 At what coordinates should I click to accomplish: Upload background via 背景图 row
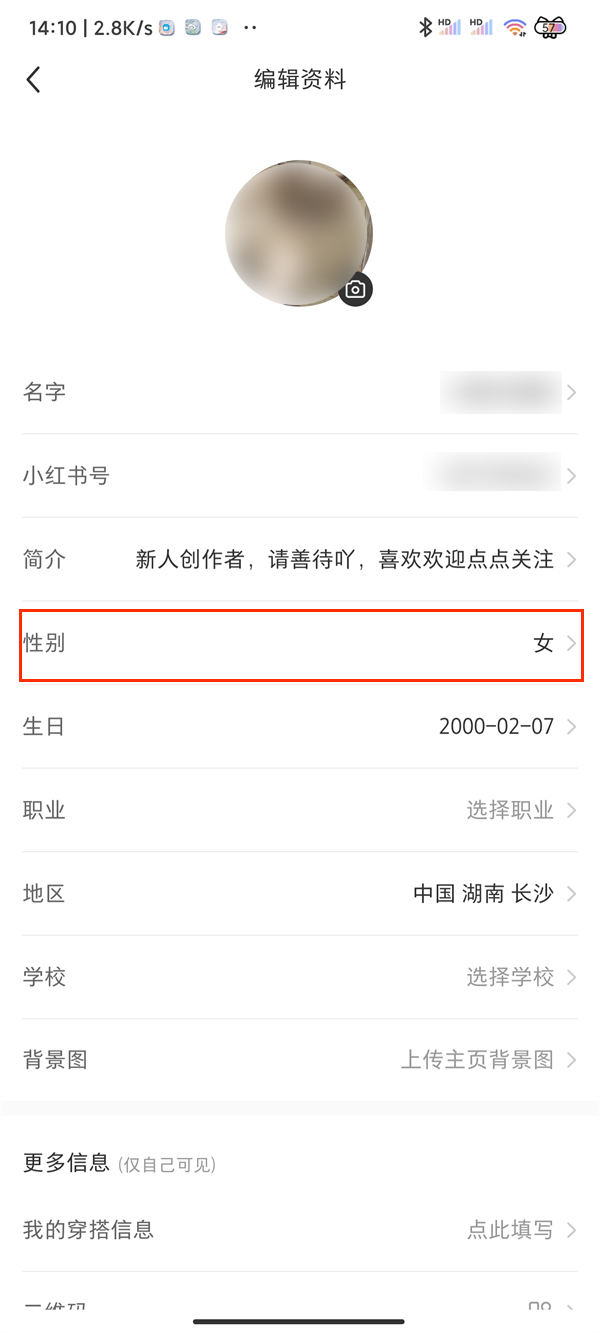(300, 1060)
